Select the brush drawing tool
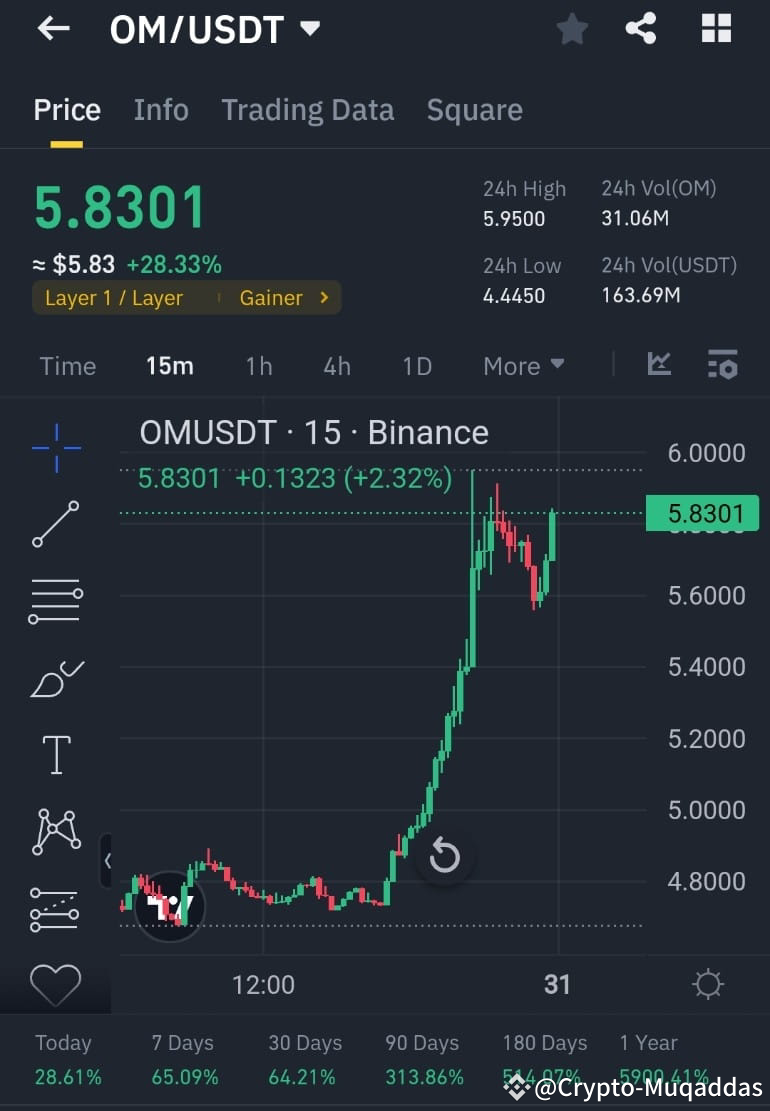Screen dimensions: 770x1111 [55, 678]
